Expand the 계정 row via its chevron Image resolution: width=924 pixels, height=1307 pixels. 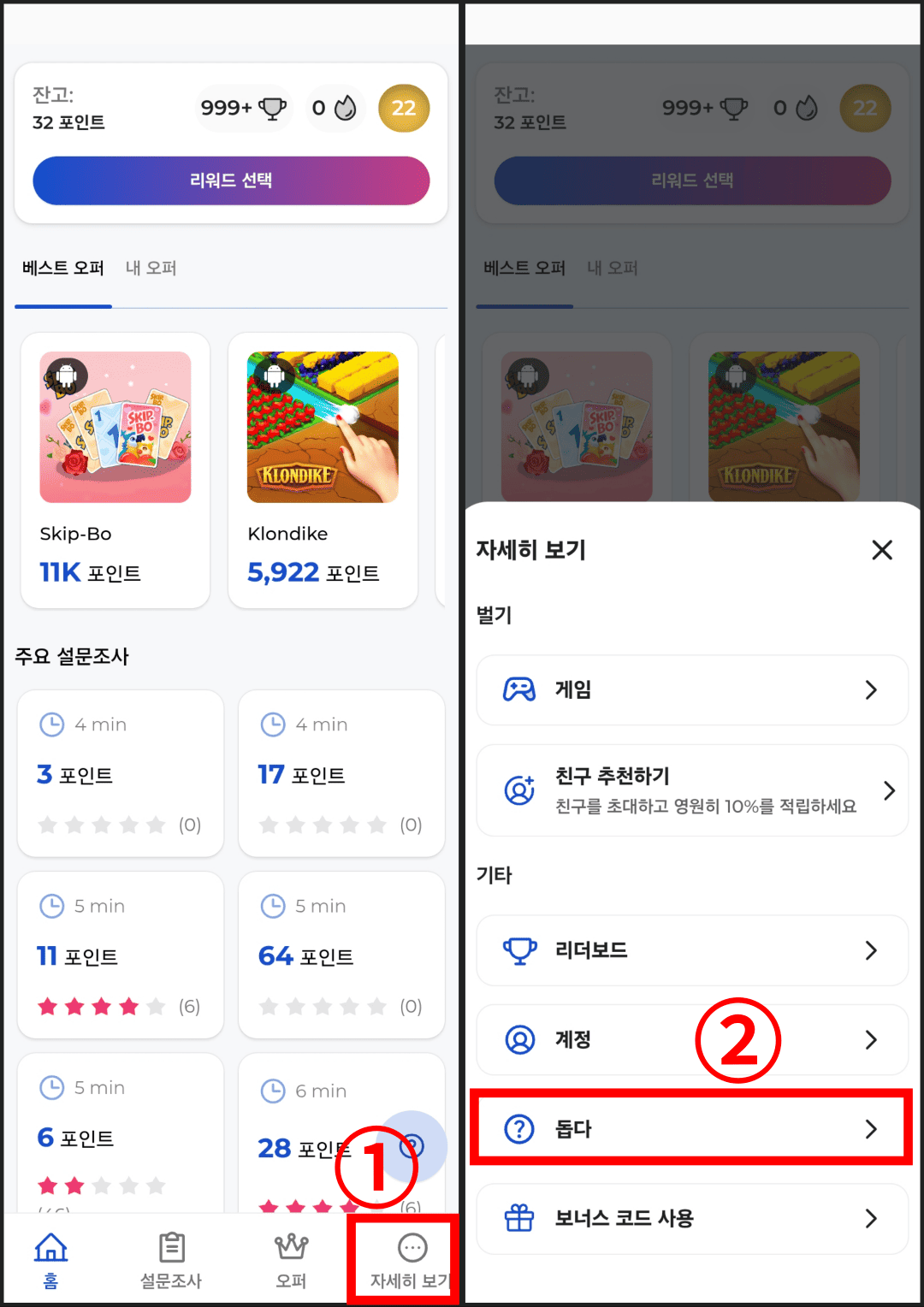pyautogui.click(x=872, y=1039)
